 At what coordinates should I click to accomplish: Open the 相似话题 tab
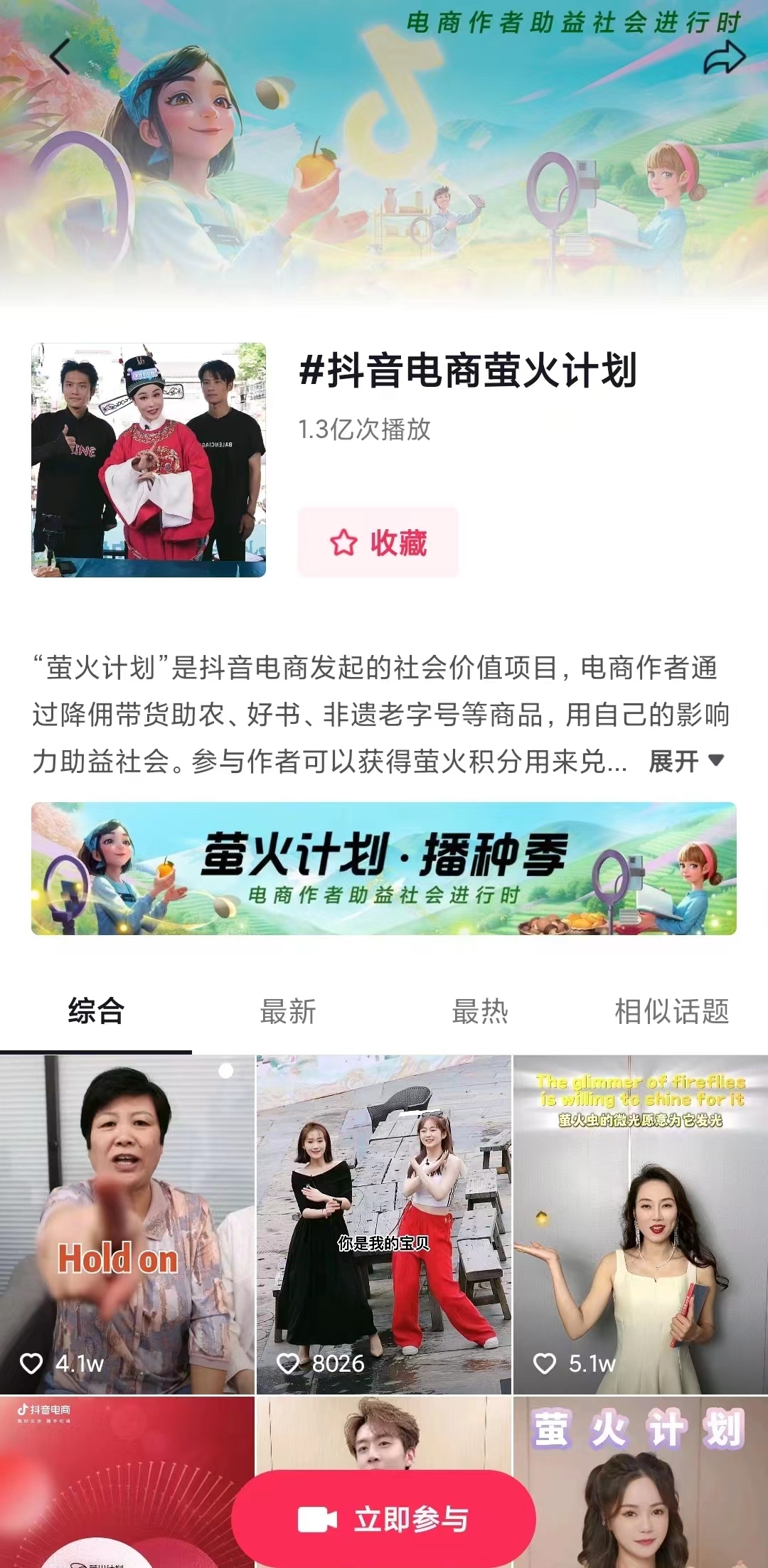(x=671, y=1011)
